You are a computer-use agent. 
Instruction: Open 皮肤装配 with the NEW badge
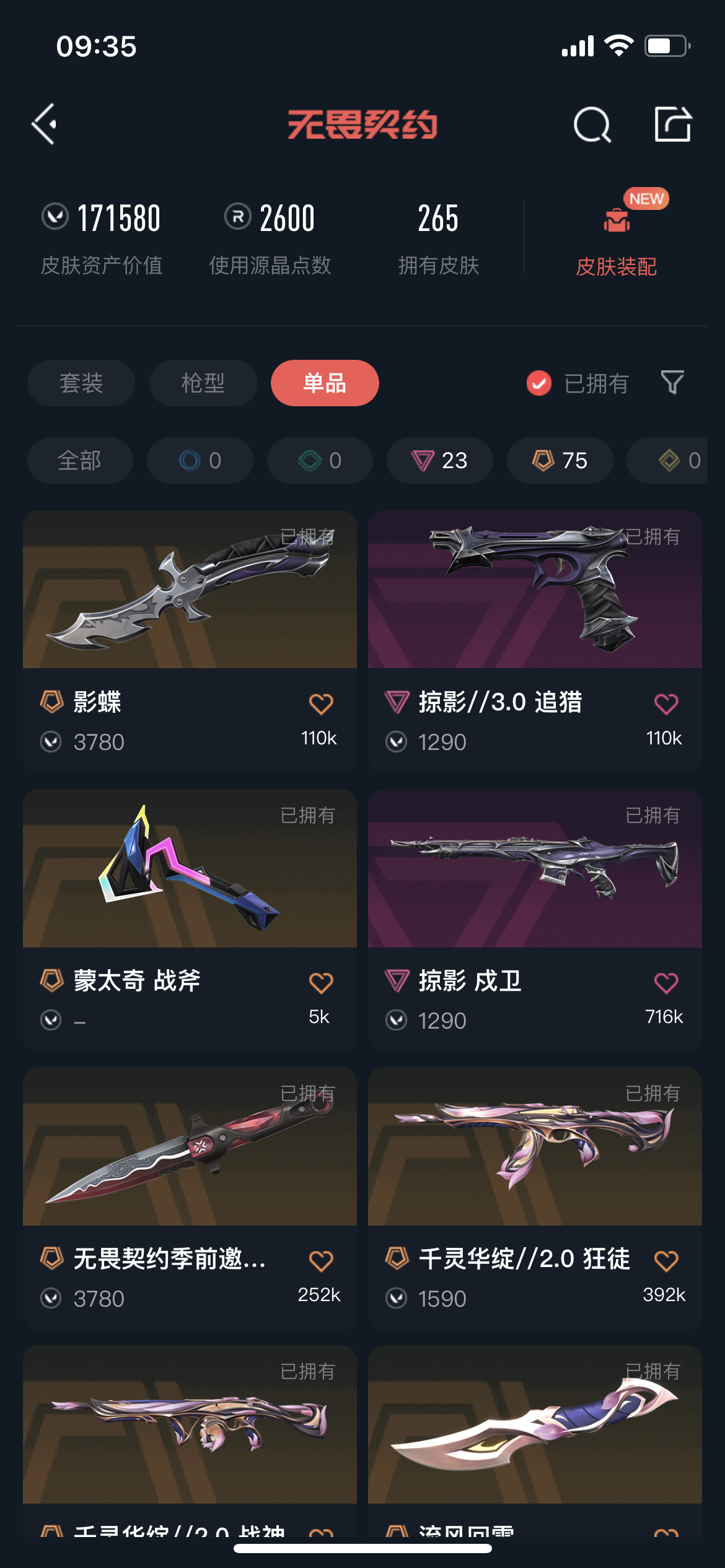click(x=617, y=234)
